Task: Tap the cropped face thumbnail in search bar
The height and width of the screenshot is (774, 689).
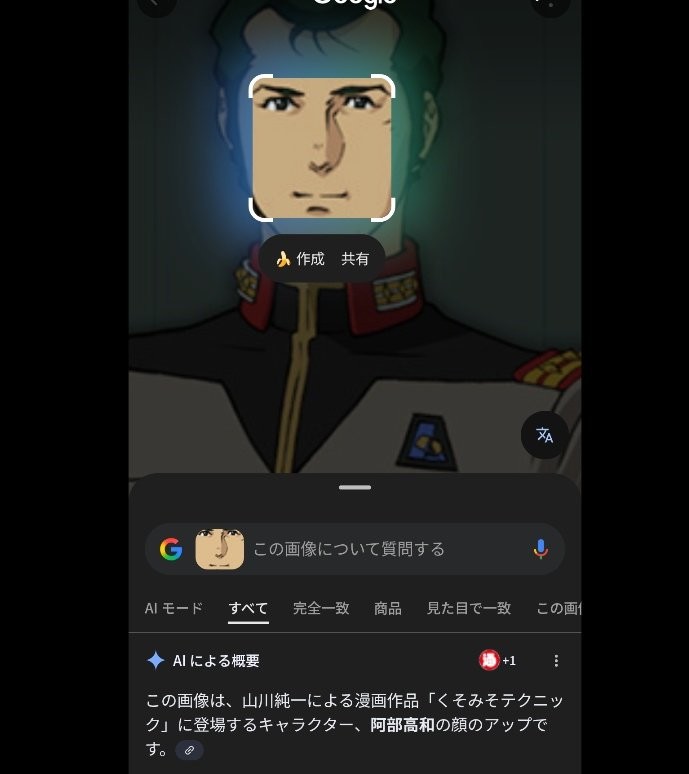Action: [x=220, y=549]
